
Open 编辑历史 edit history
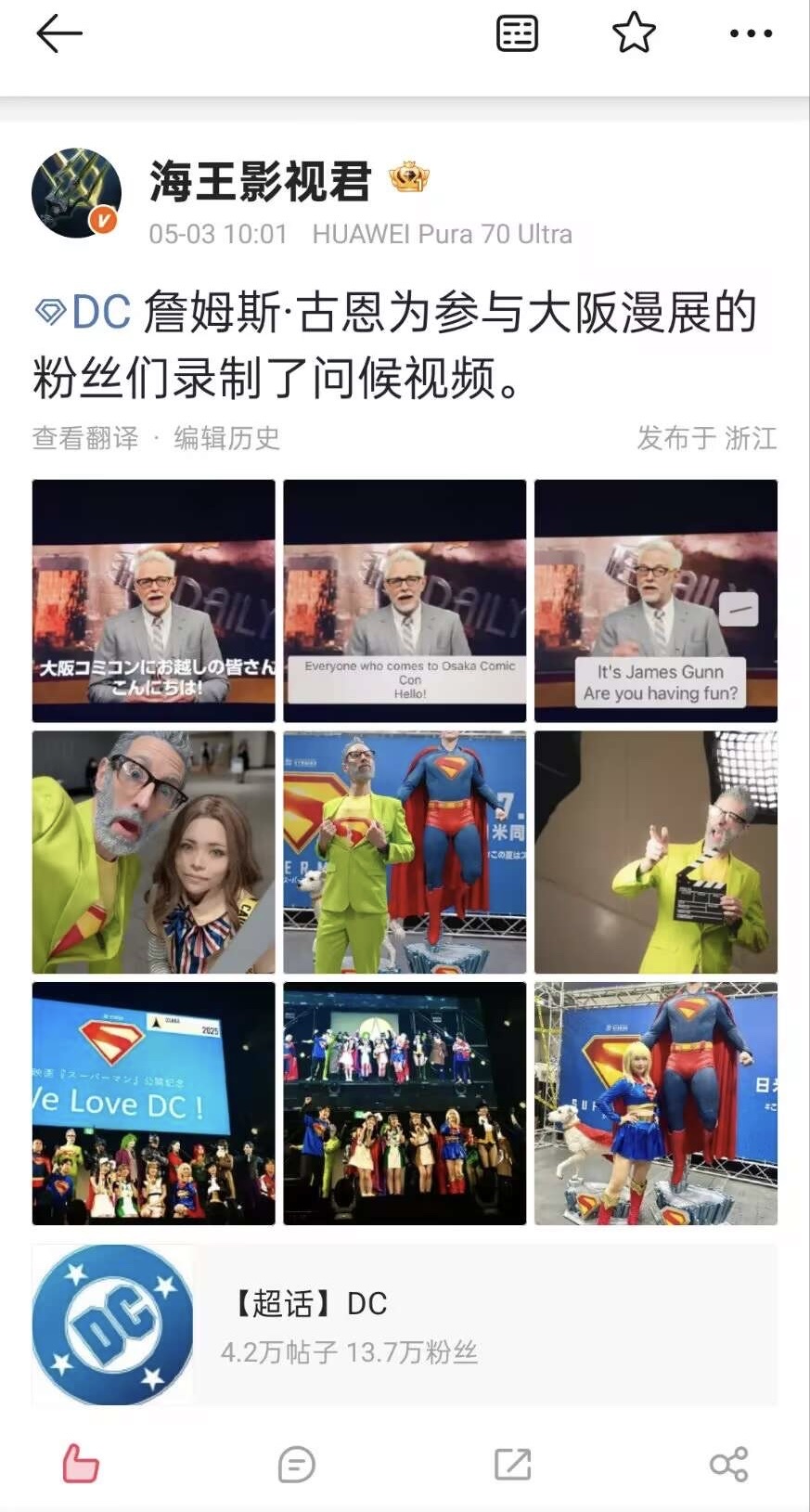[226, 438]
